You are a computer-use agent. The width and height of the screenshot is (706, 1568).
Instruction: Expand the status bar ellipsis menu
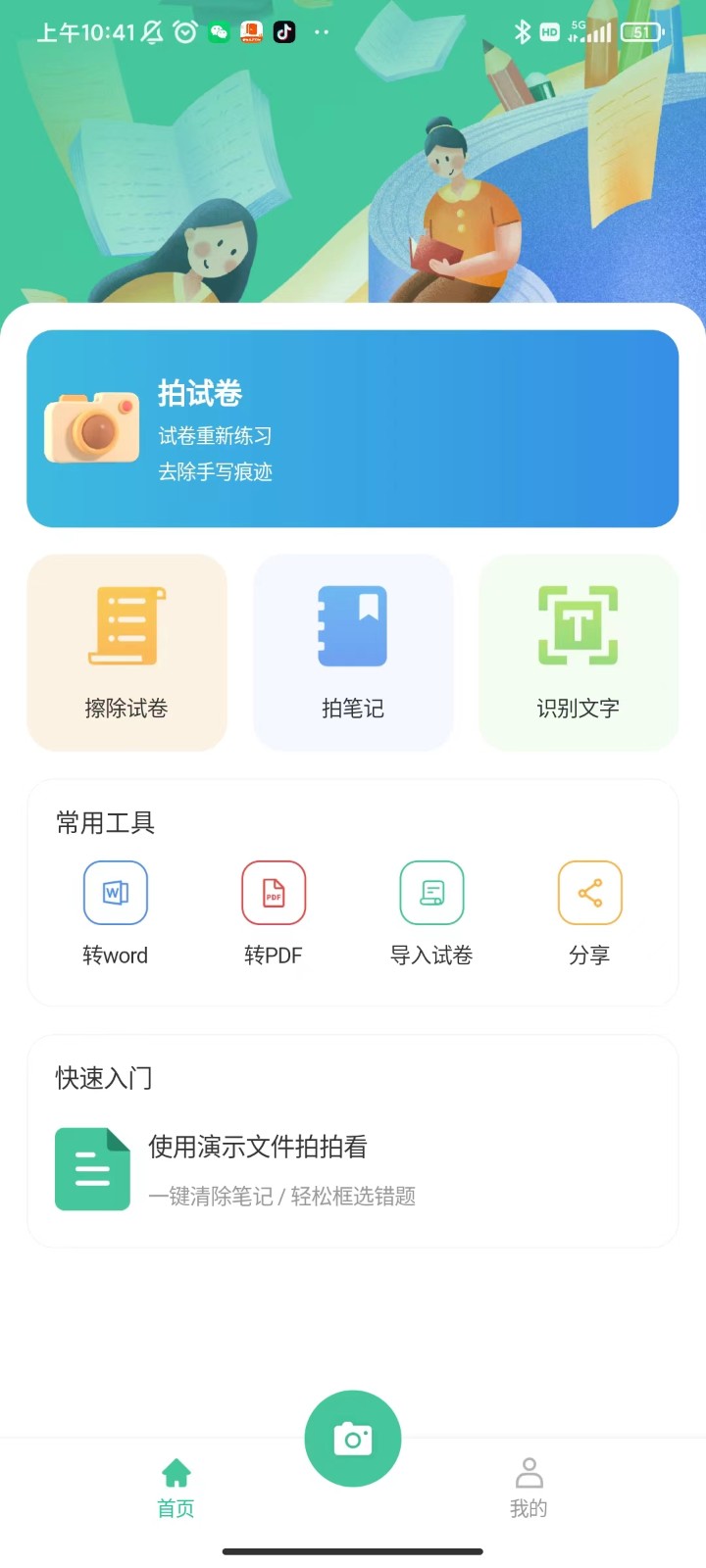321,32
